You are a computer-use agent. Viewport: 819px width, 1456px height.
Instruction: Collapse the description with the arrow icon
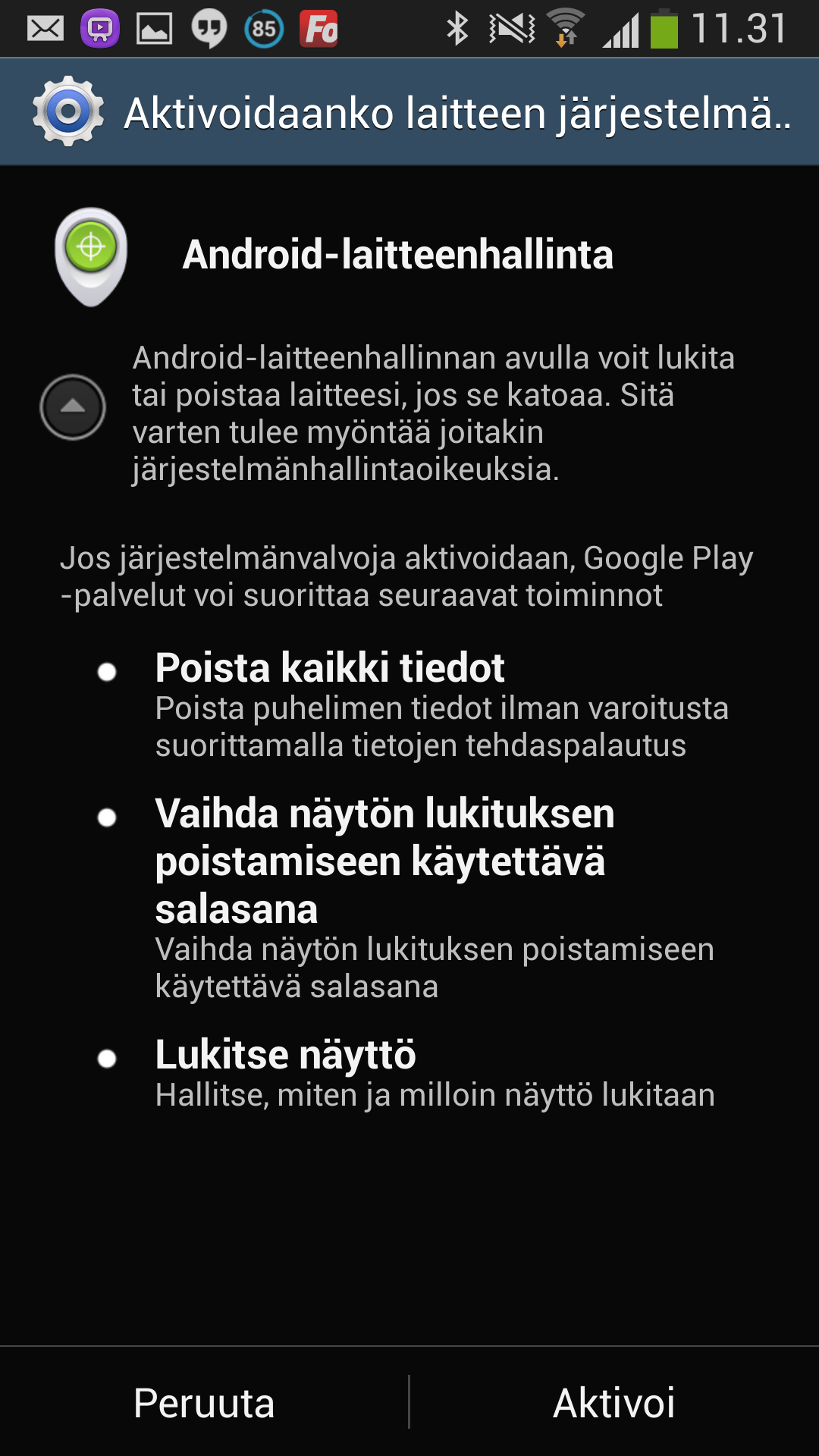(x=73, y=407)
